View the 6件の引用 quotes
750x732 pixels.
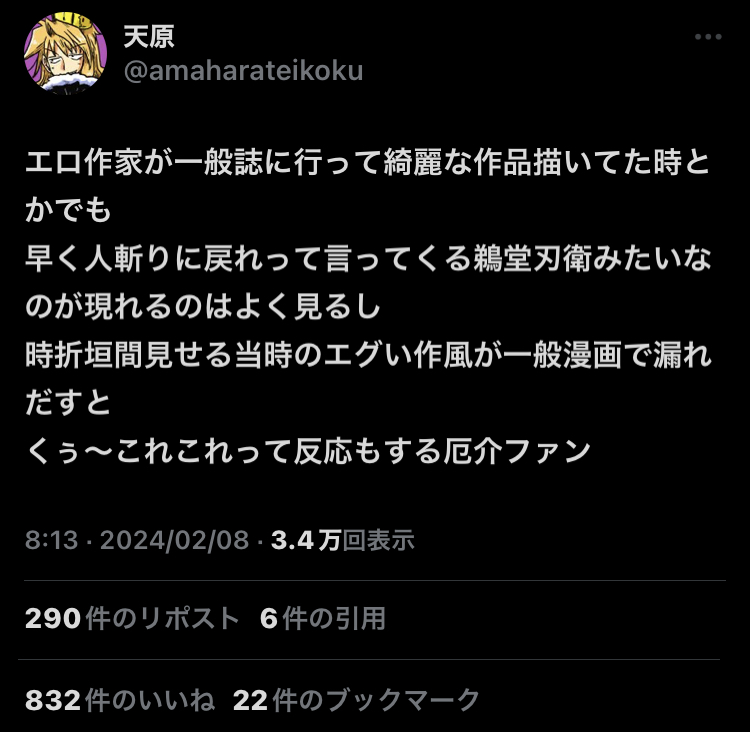coord(322,619)
